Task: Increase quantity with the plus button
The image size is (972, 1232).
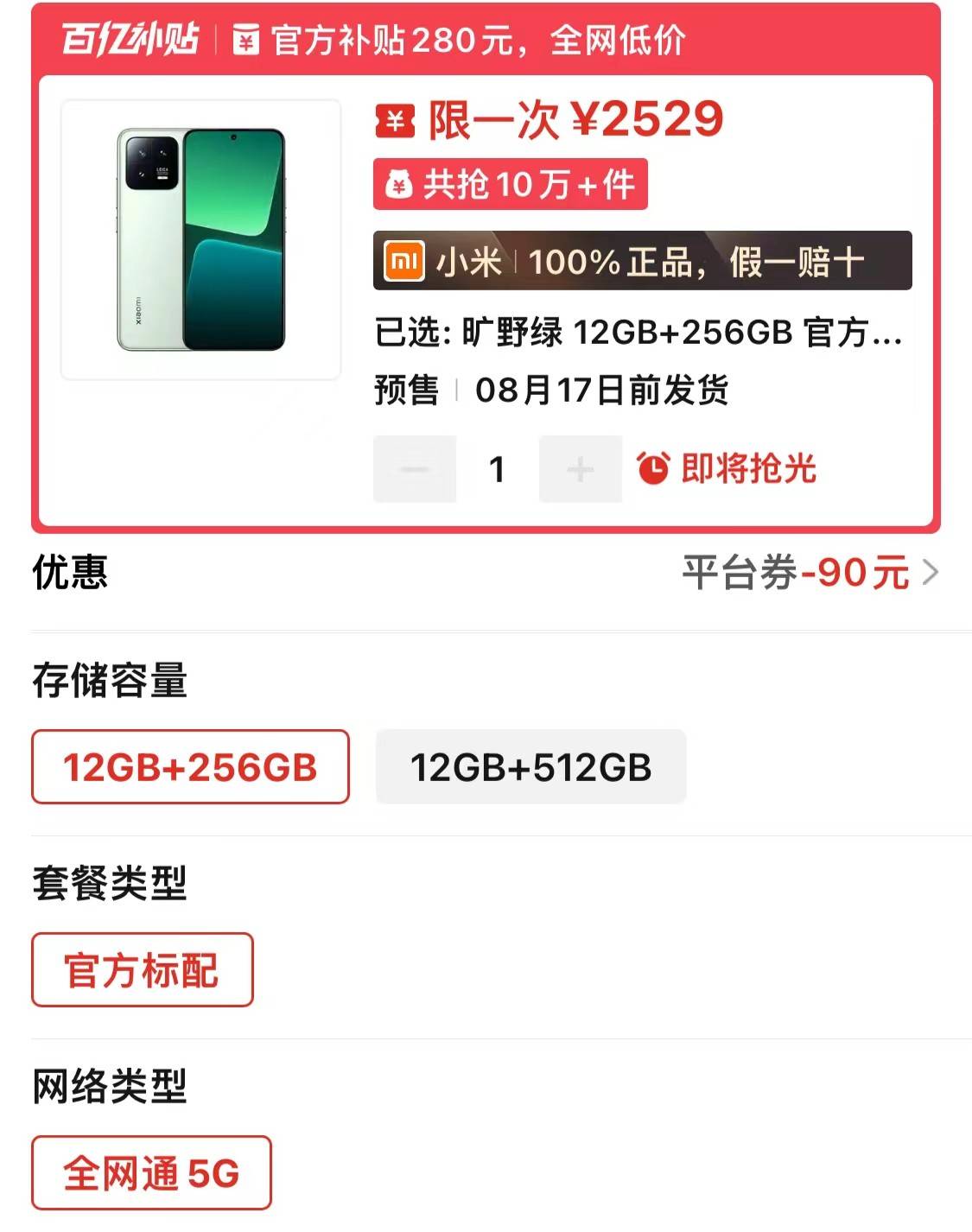Action: 580,469
